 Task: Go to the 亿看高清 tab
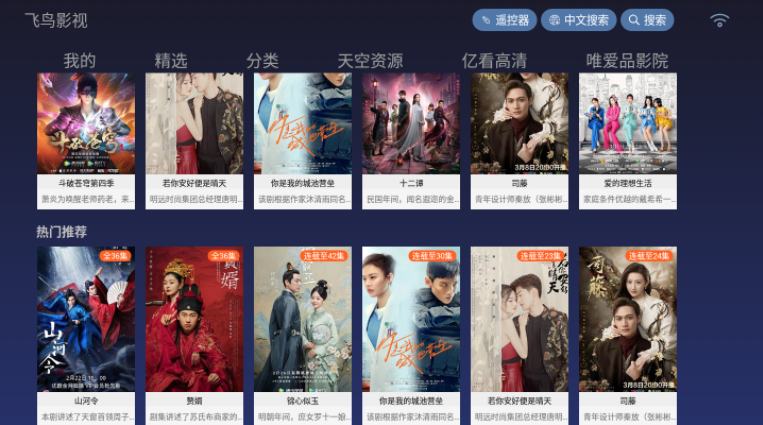pyautogui.click(x=494, y=61)
